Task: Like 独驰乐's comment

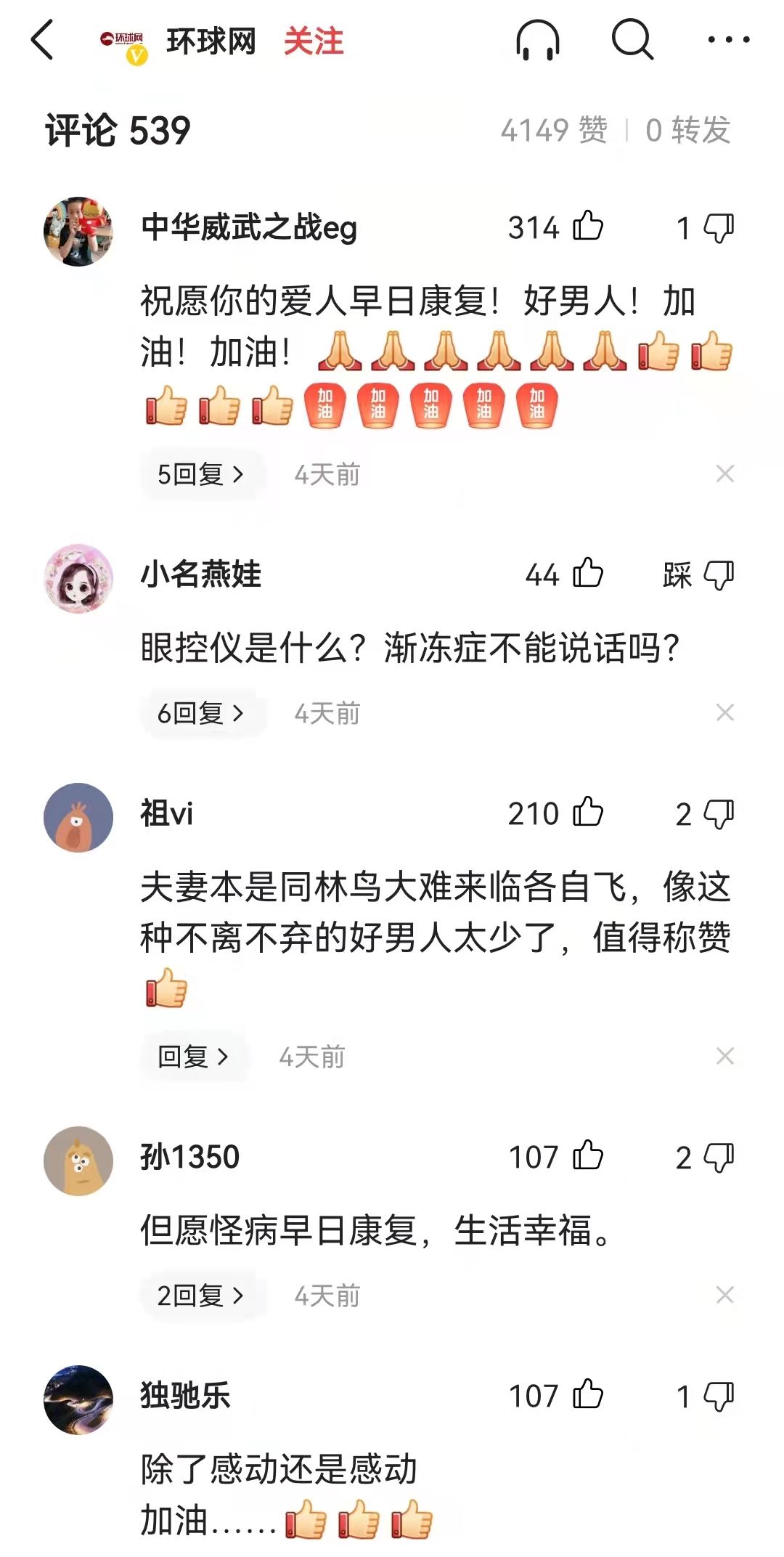Action: (x=588, y=1395)
